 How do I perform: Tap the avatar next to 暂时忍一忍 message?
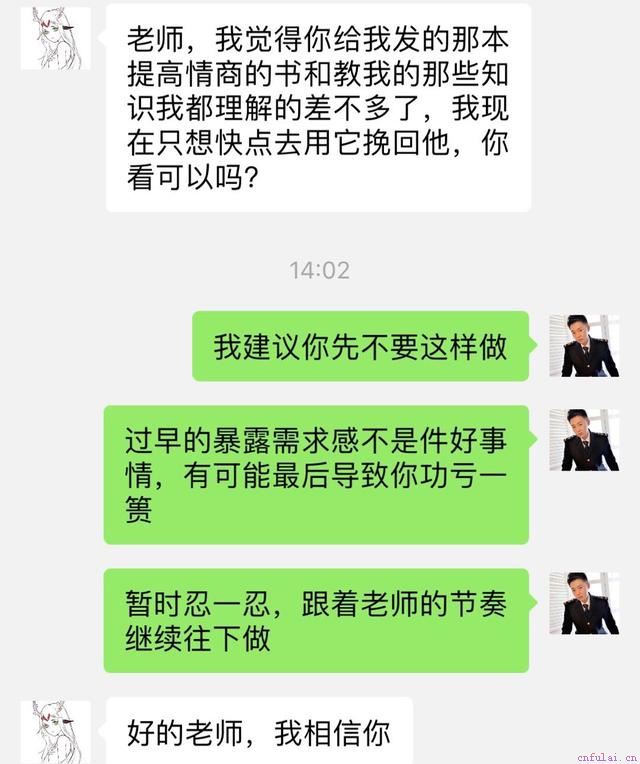[x=584, y=603]
